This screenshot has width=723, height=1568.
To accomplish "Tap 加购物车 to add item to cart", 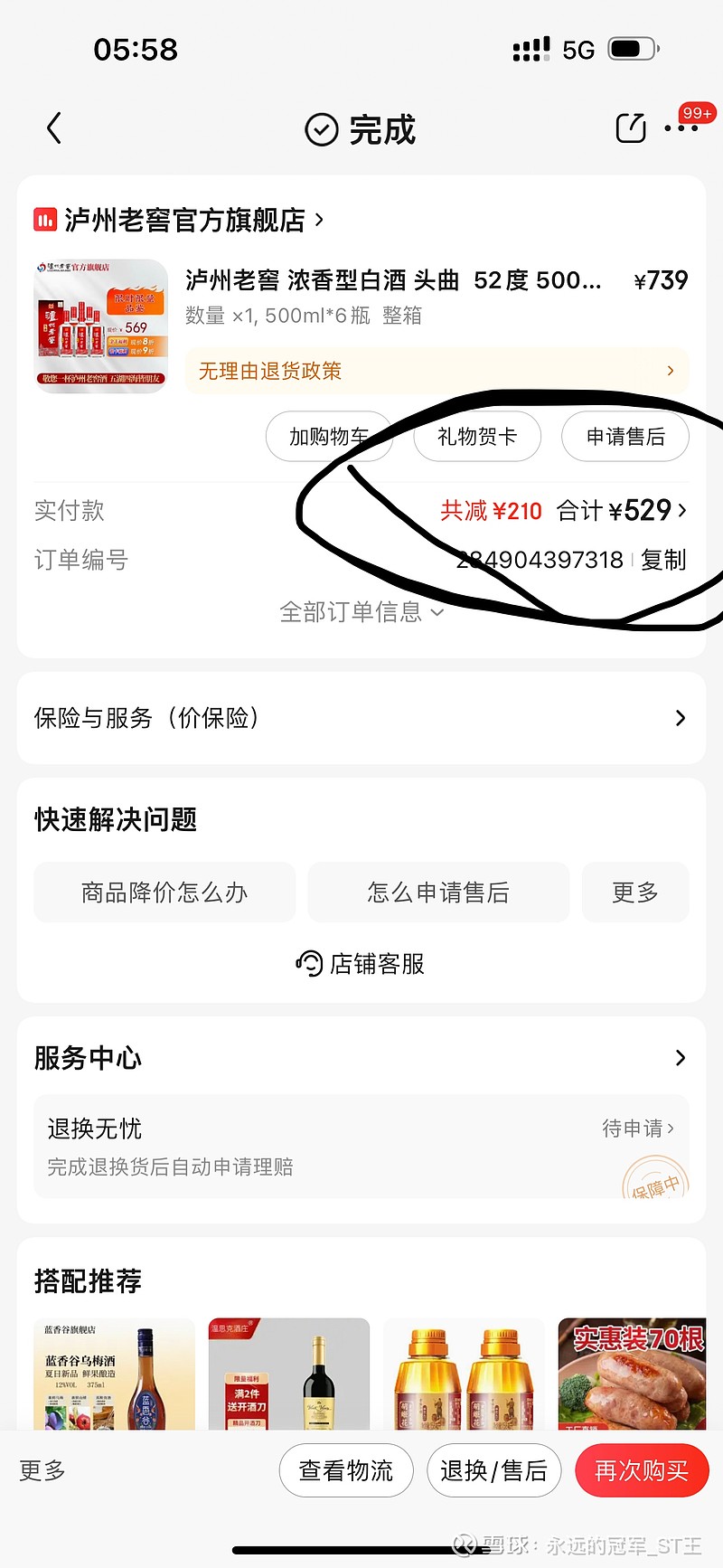I will click(329, 437).
